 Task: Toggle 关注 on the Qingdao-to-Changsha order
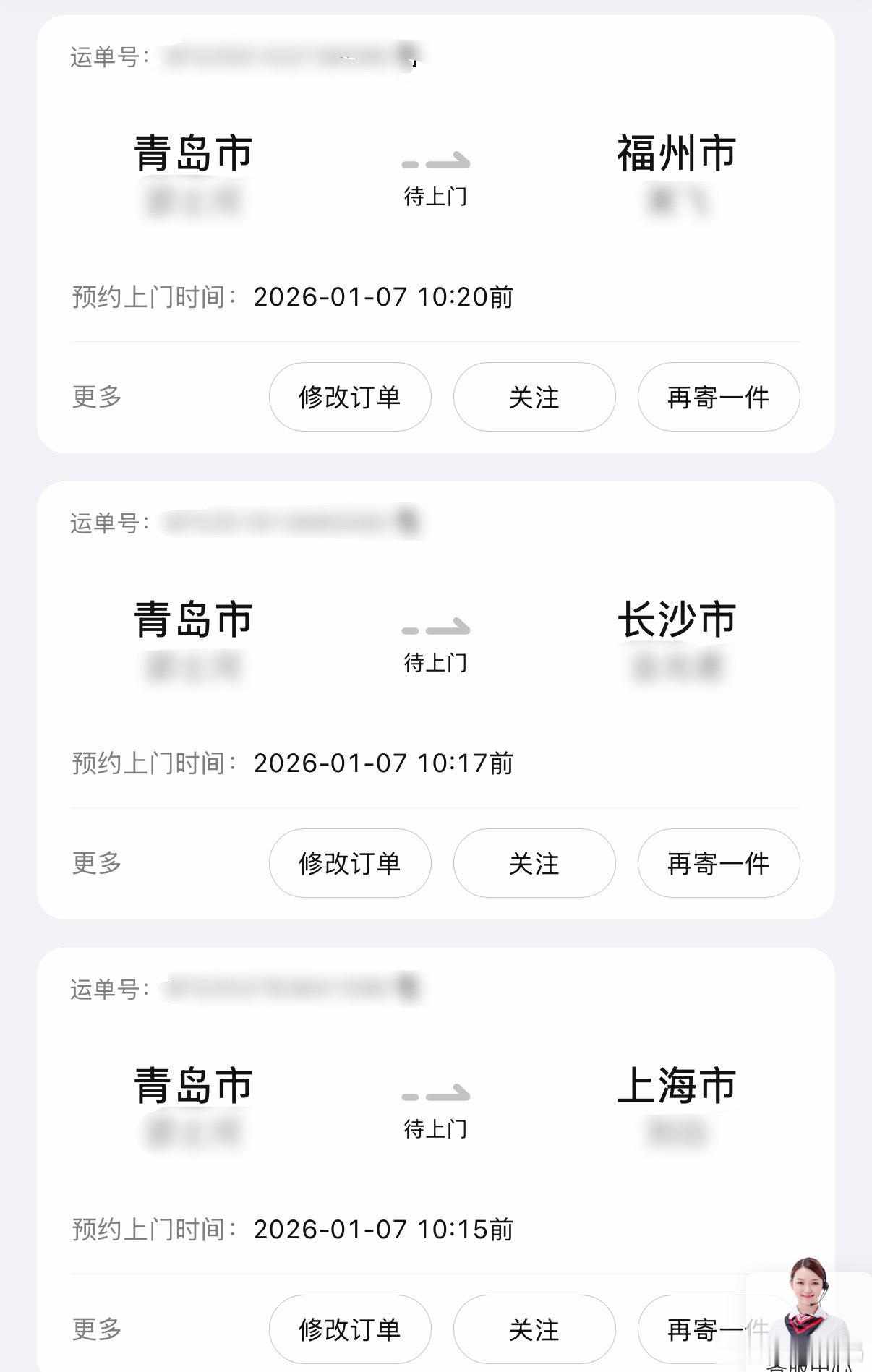point(534,863)
